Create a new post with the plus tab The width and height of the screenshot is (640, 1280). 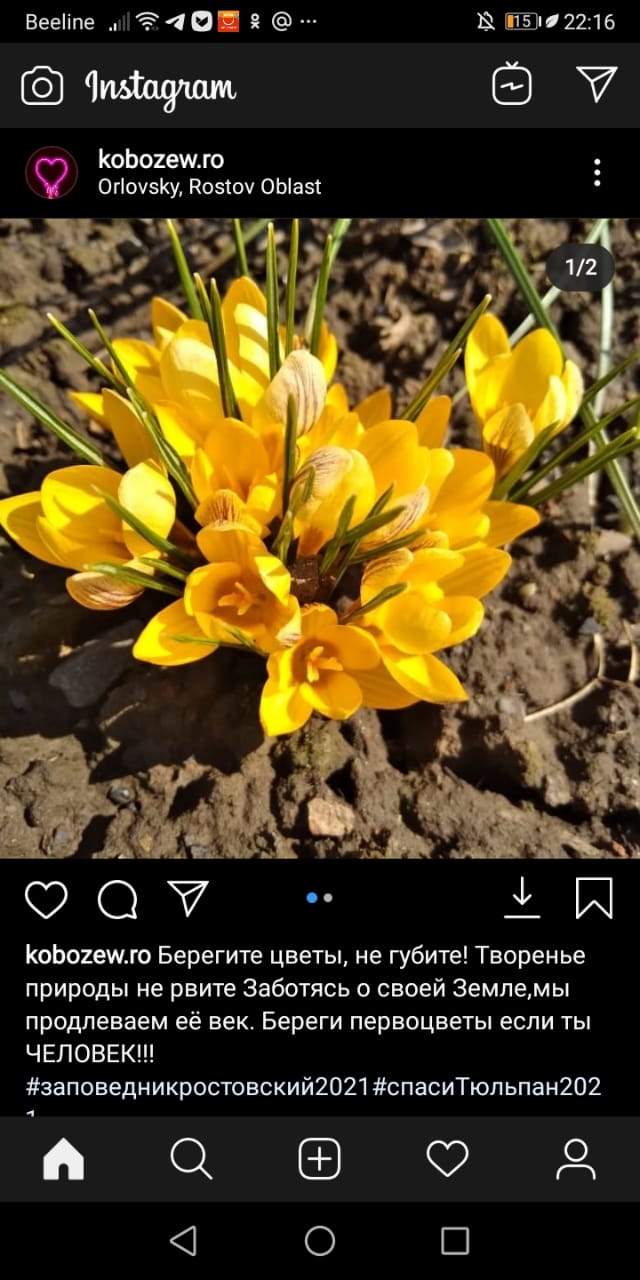click(320, 1159)
